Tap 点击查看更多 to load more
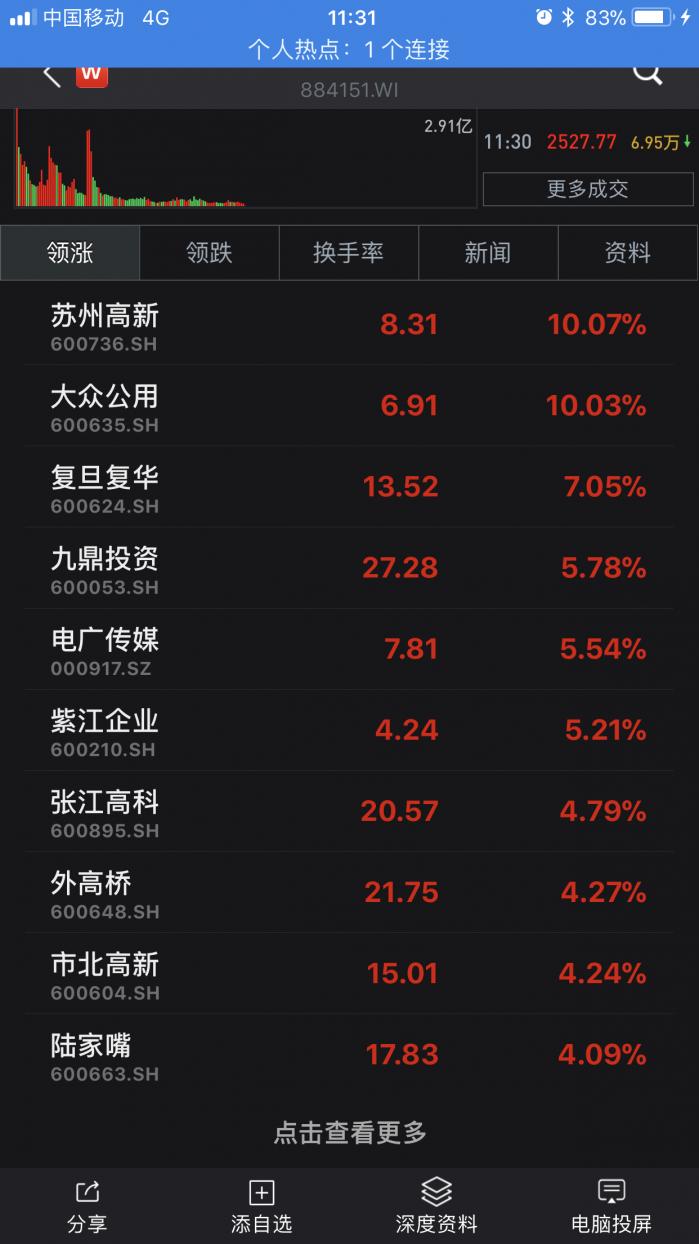The width and height of the screenshot is (699, 1244). (x=349, y=1132)
